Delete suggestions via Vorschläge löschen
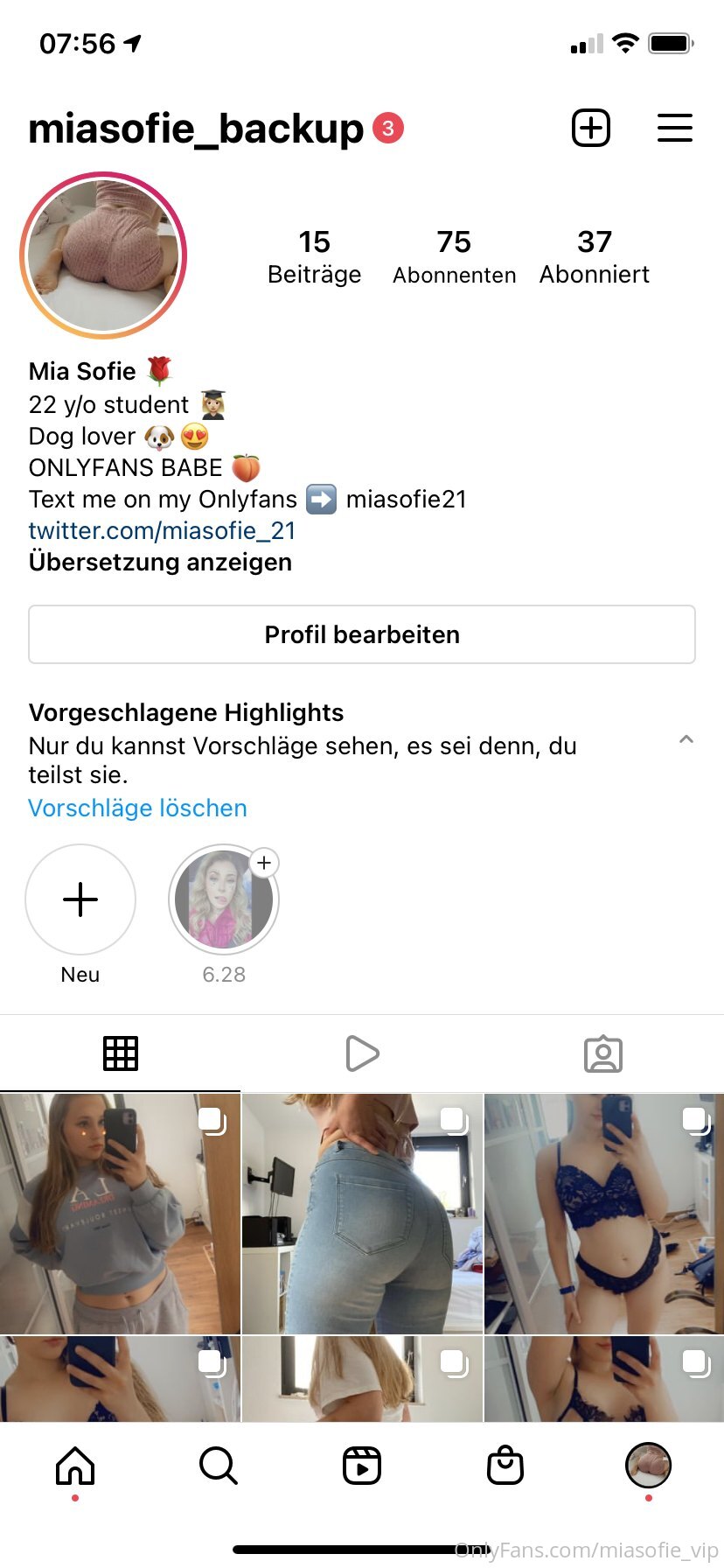The width and height of the screenshot is (724, 1568). (137, 808)
